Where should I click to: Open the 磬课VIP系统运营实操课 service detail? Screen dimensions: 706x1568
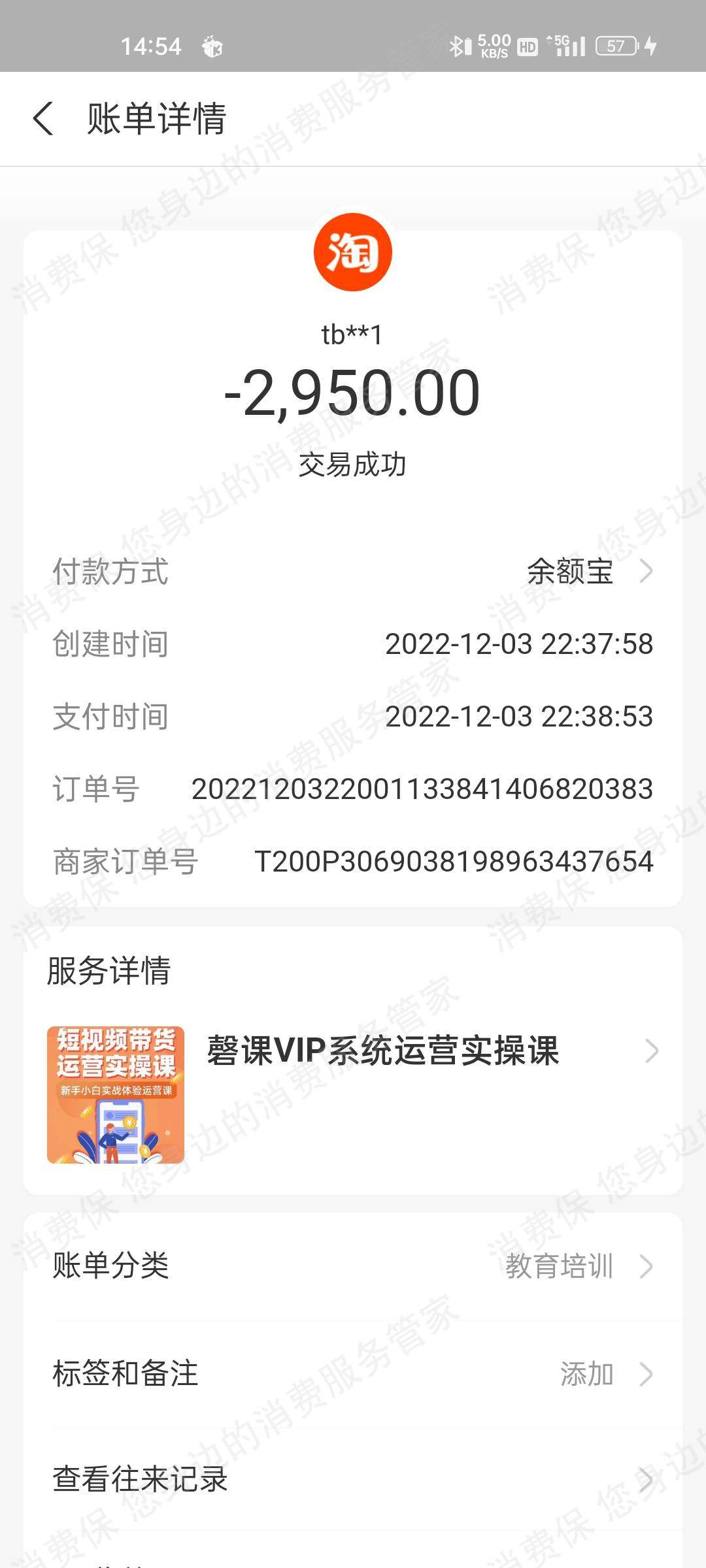coord(383,1051)
